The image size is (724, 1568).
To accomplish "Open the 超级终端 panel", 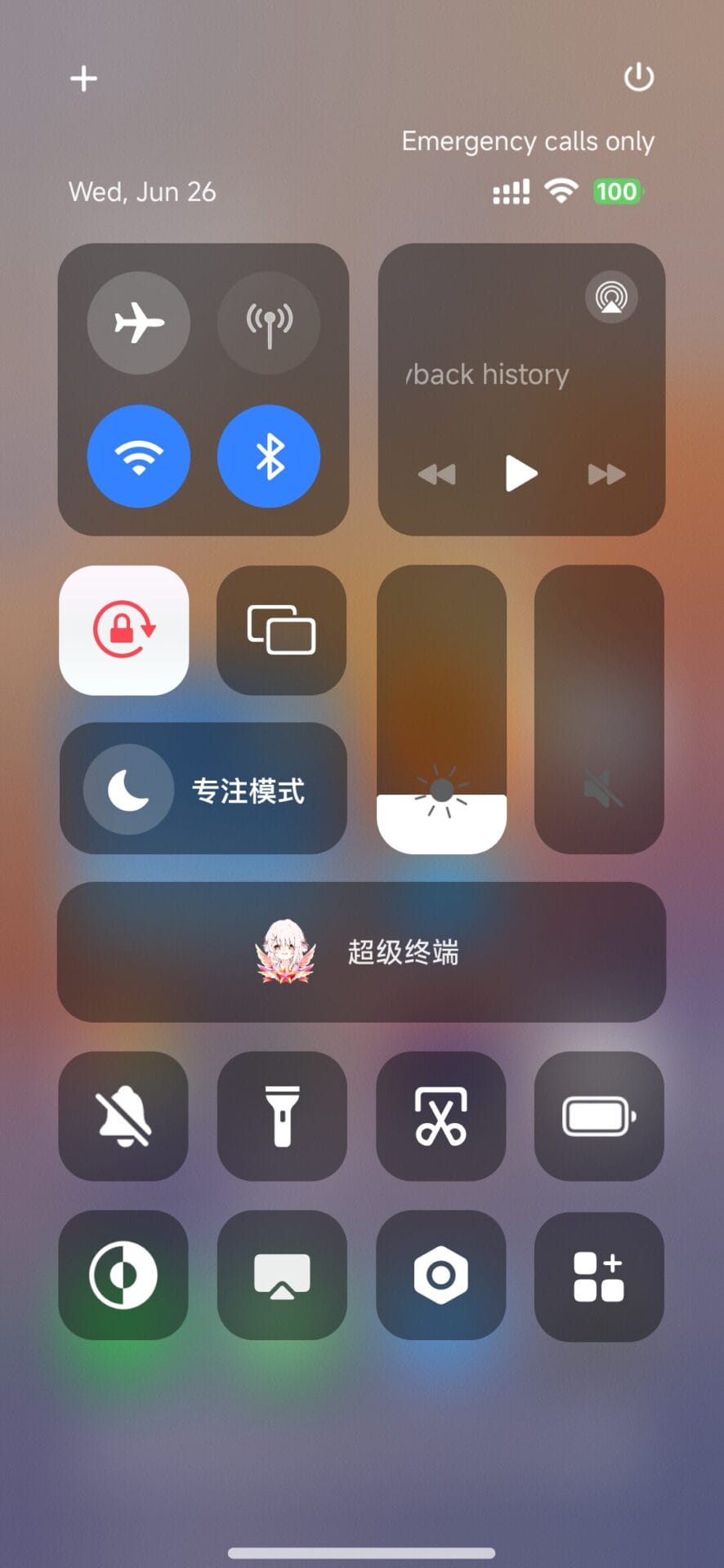I will pyautogui.click(x=361, y=951).
